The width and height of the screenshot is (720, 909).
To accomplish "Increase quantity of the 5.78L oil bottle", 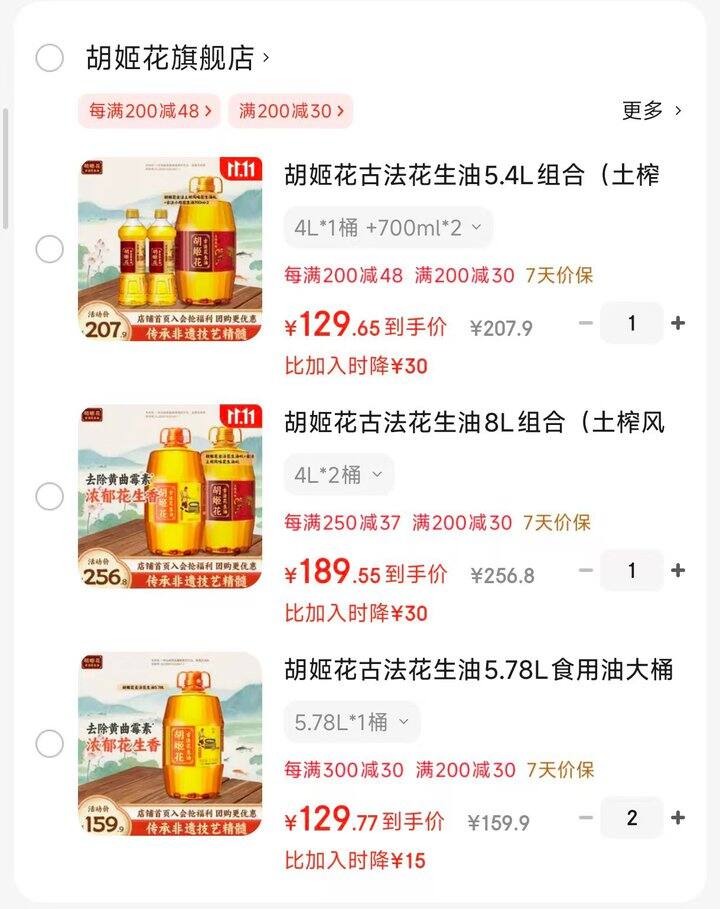I will tap(679, 817).
